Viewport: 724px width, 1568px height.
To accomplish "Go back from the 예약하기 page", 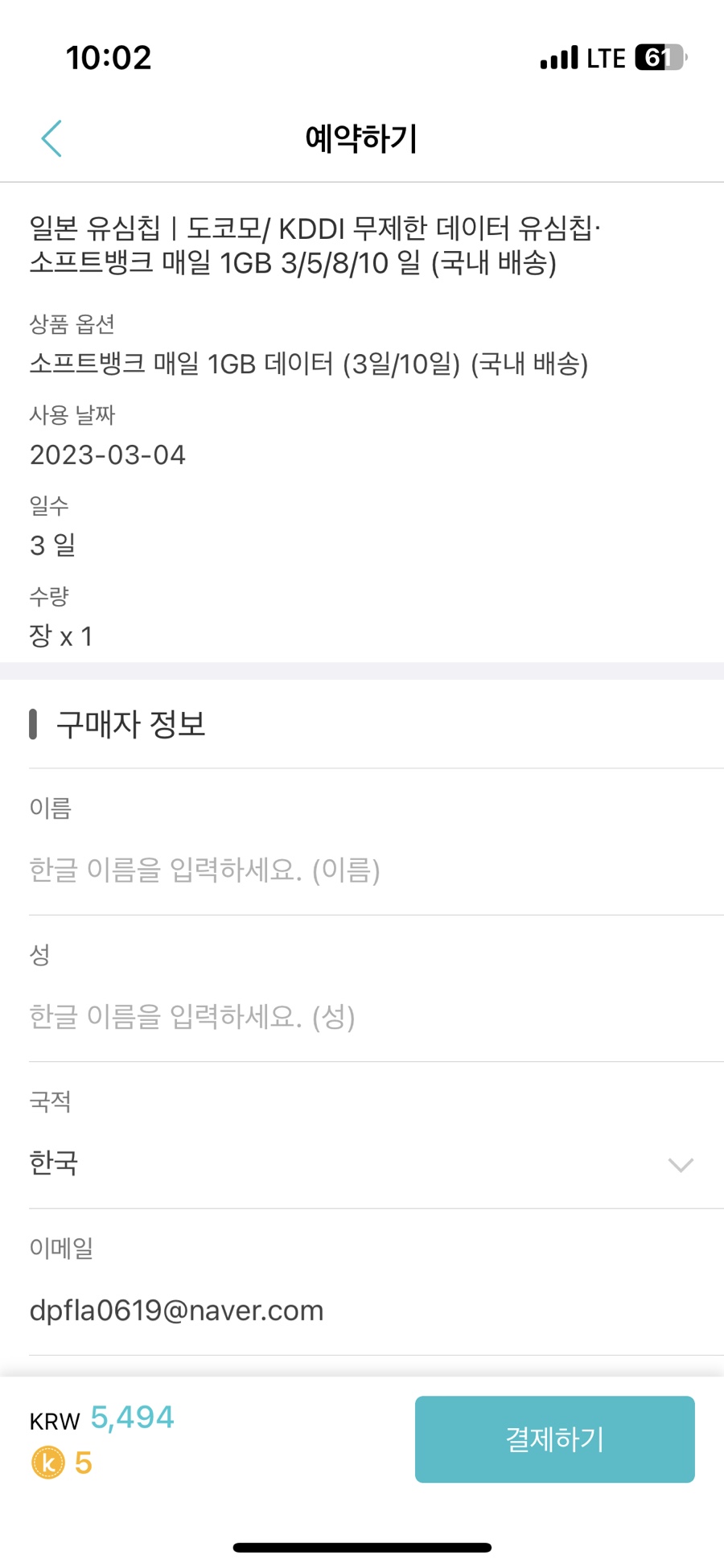I will pos(51,138).
